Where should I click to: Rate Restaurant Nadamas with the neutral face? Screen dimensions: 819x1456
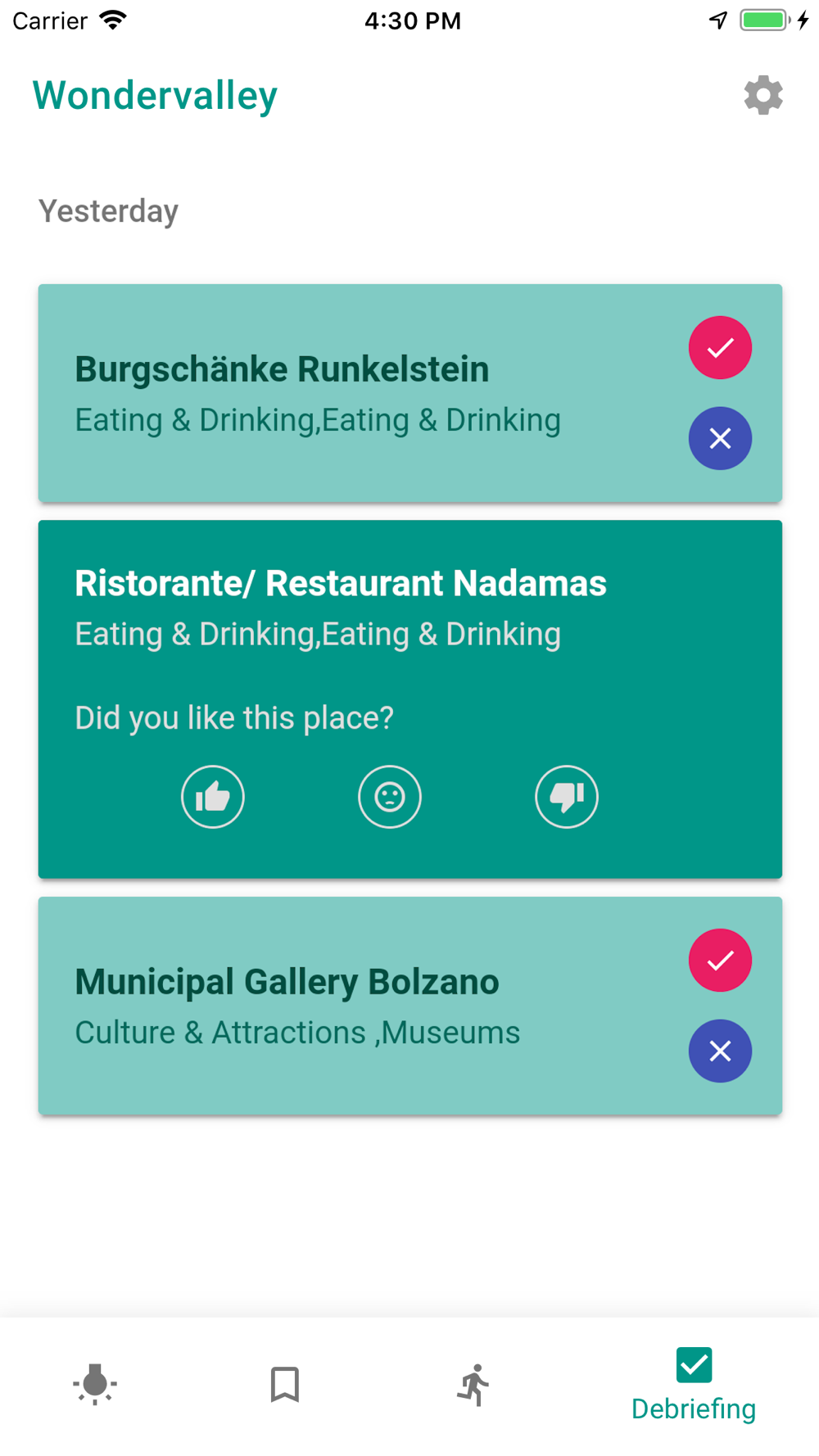point(390,797)
